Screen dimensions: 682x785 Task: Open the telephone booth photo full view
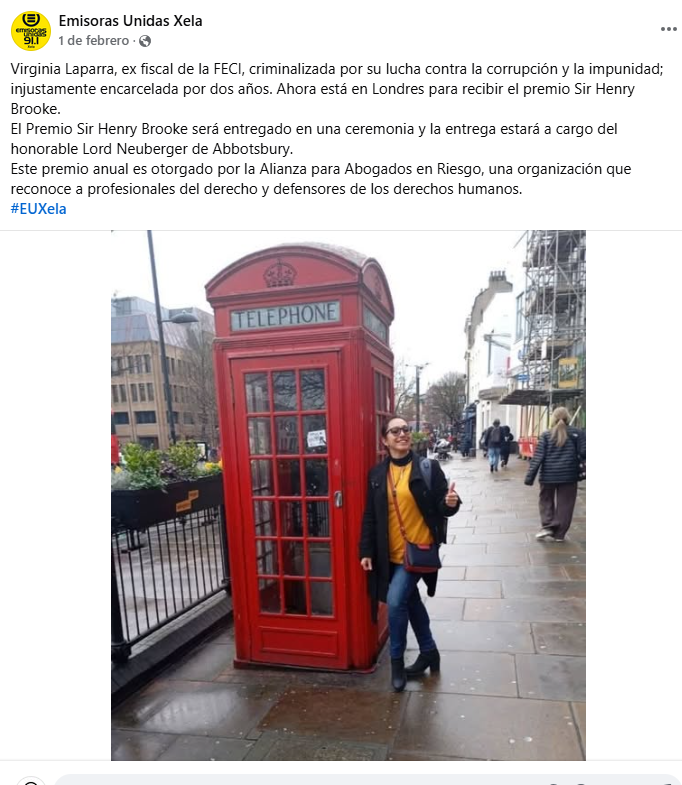pos(348,495)
